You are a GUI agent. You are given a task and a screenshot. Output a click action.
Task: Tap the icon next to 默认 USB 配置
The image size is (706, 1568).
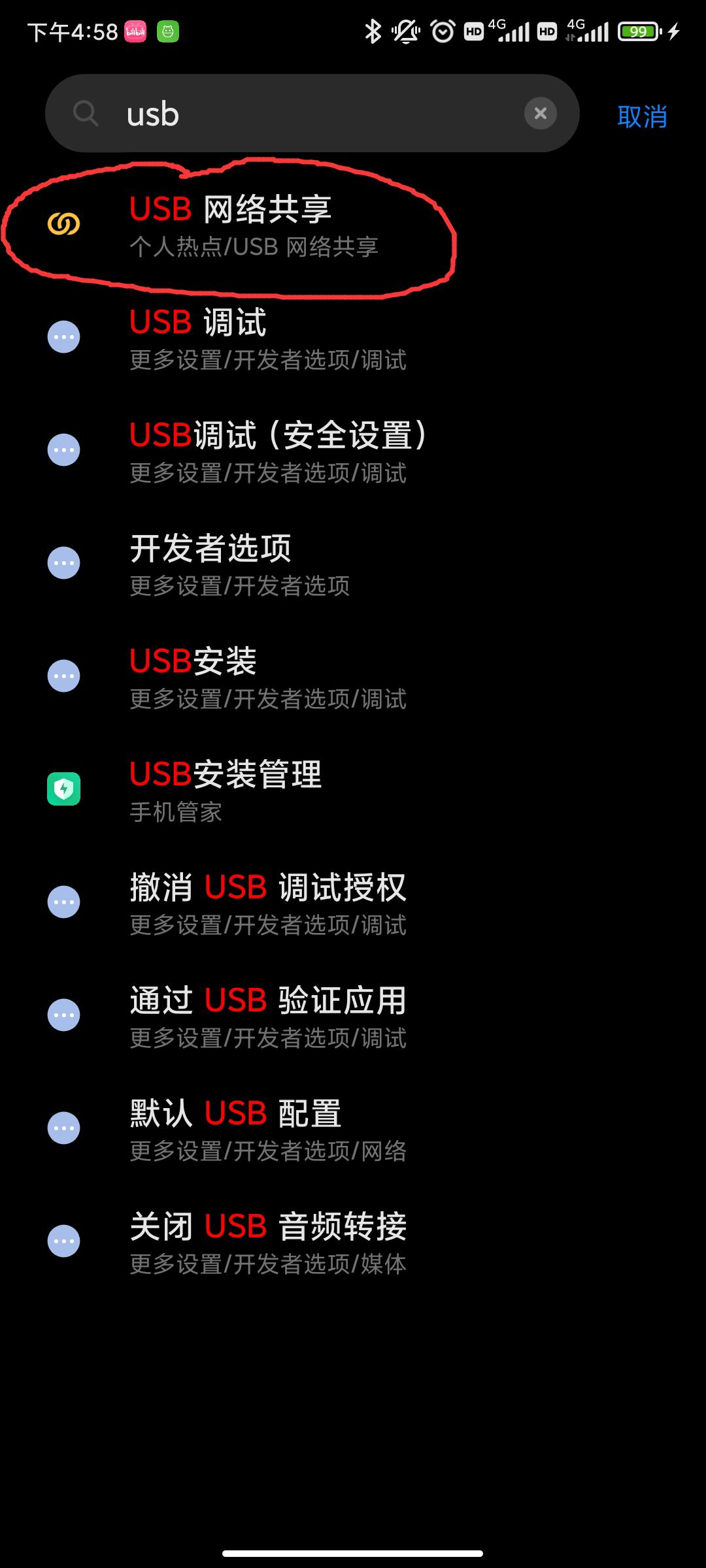(x=63, y=1127)
